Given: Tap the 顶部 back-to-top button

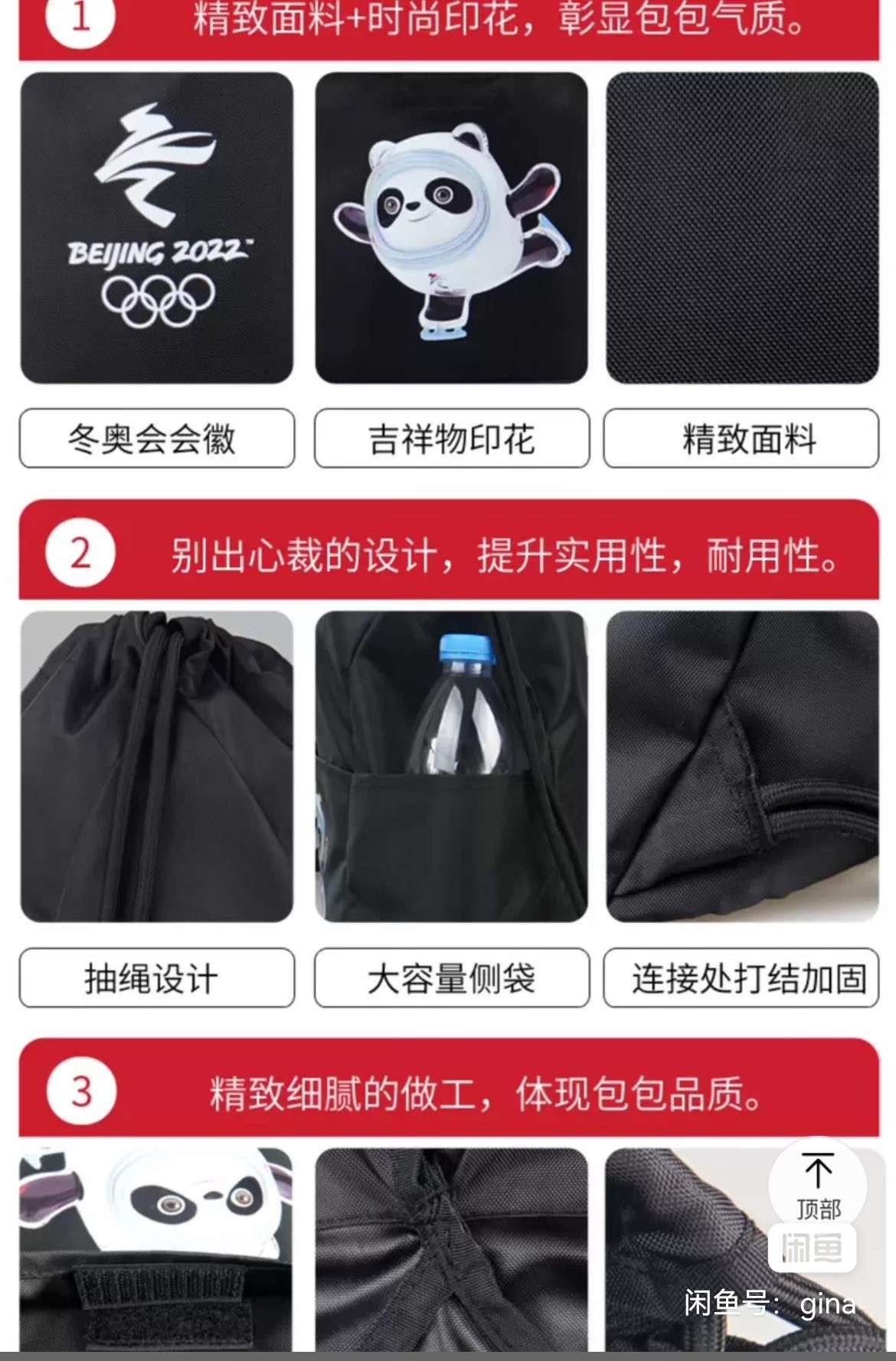Looking at the screenshot, I should click(818, 1185).
